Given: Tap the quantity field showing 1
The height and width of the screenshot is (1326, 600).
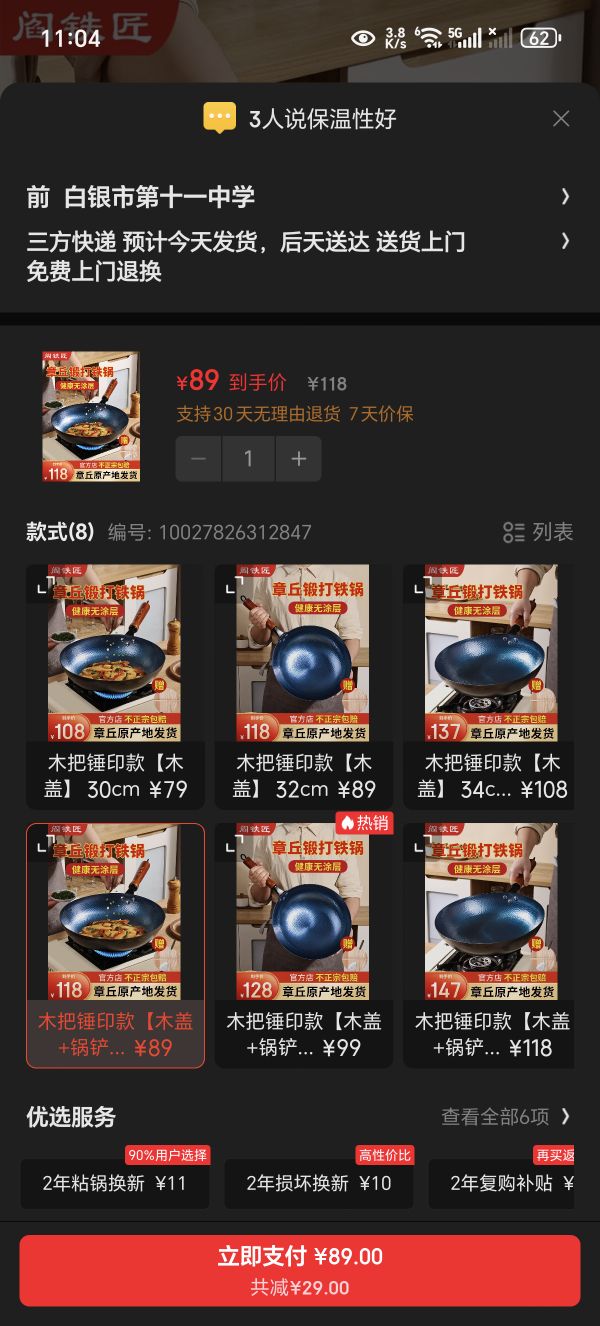Looking at the screenshot, I should [x=248, y=459].
